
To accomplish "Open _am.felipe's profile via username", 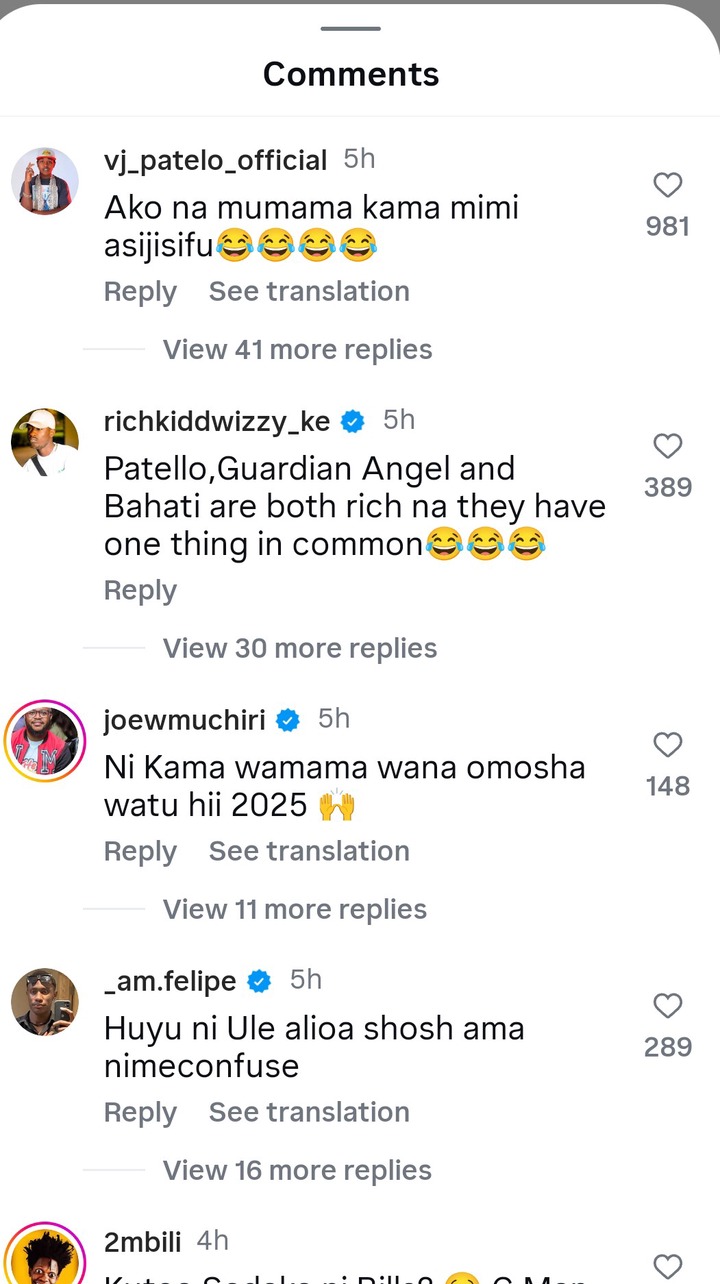I will point(170,982).
